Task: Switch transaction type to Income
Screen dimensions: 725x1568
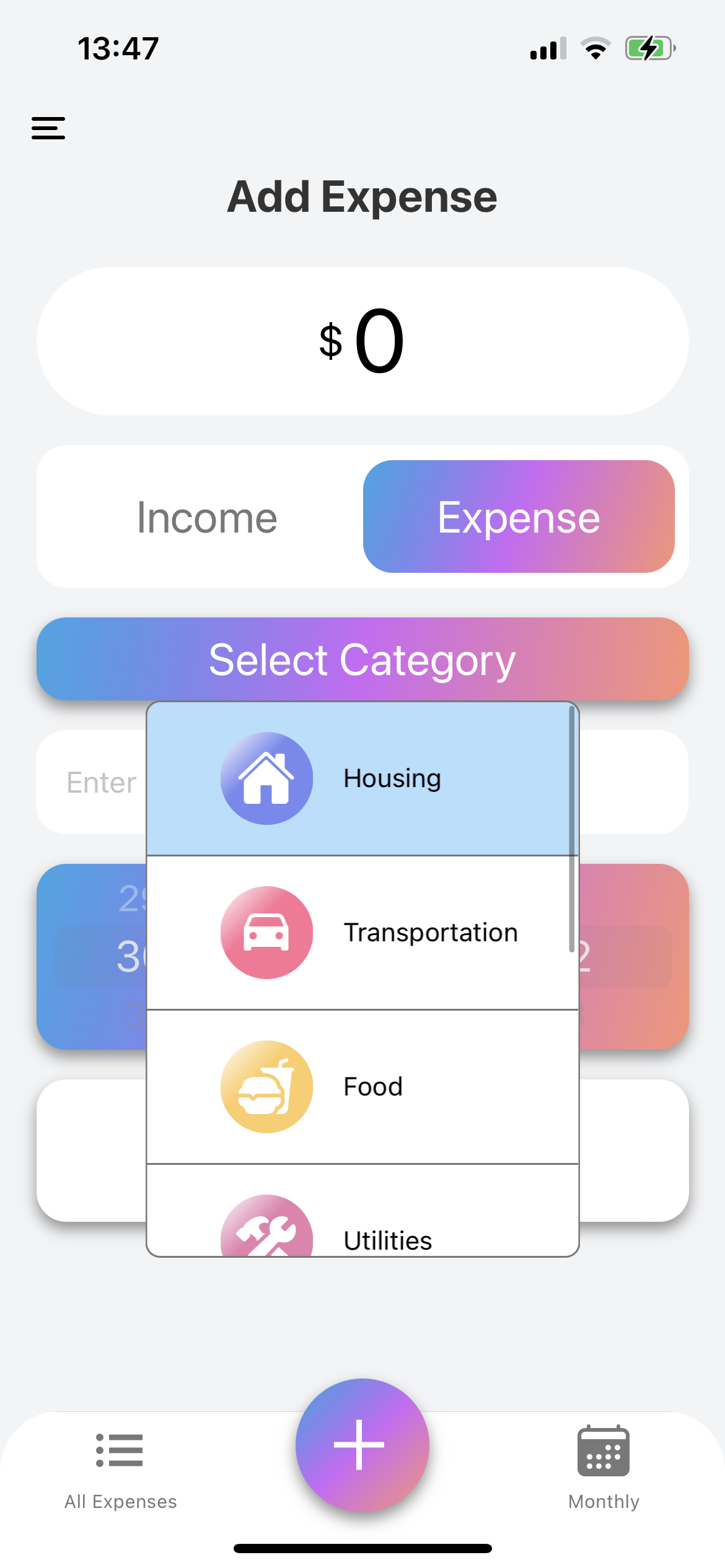Action: (x=206, y=516)
